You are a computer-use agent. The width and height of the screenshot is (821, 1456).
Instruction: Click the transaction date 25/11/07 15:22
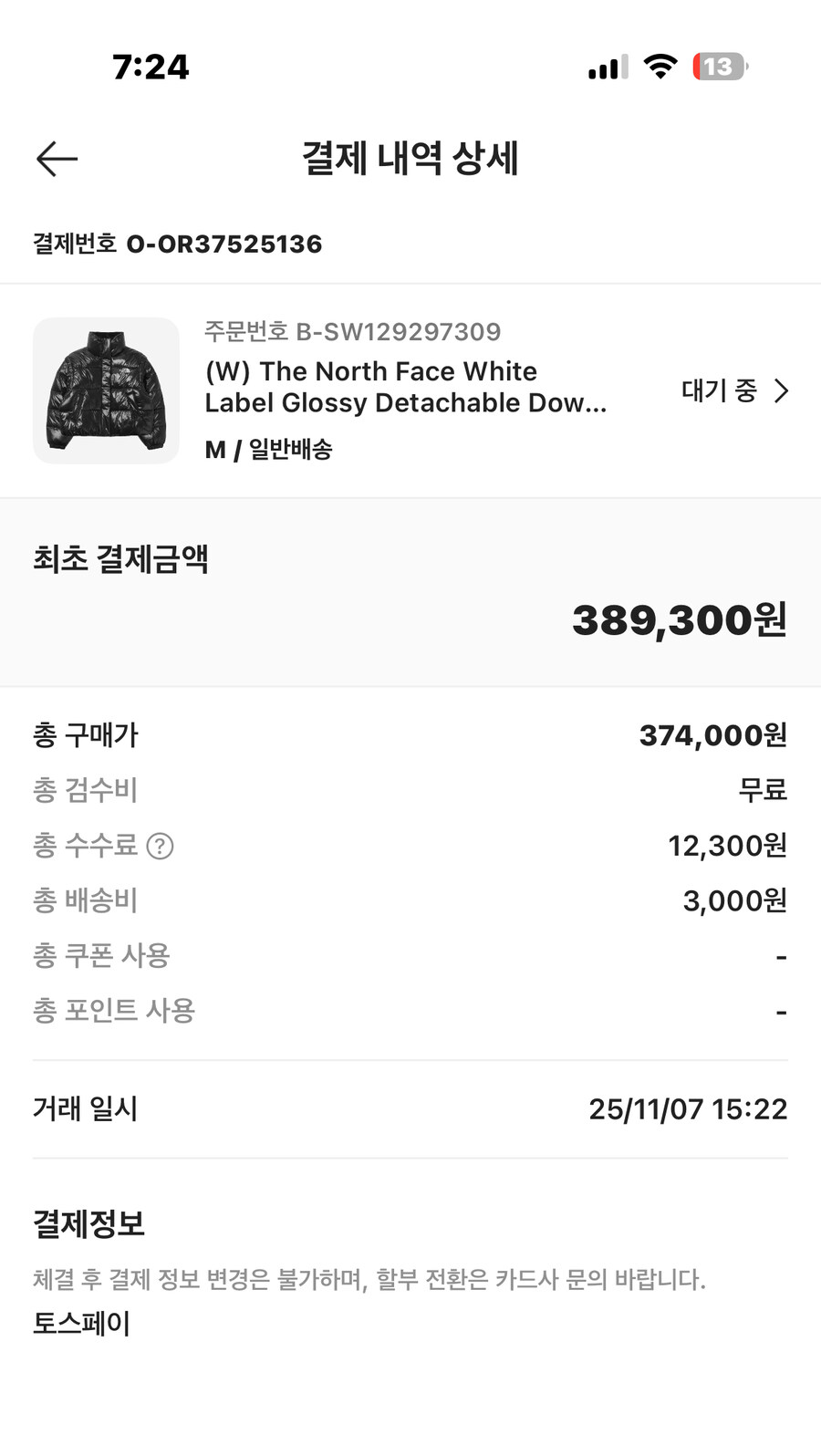point(688,1108)
